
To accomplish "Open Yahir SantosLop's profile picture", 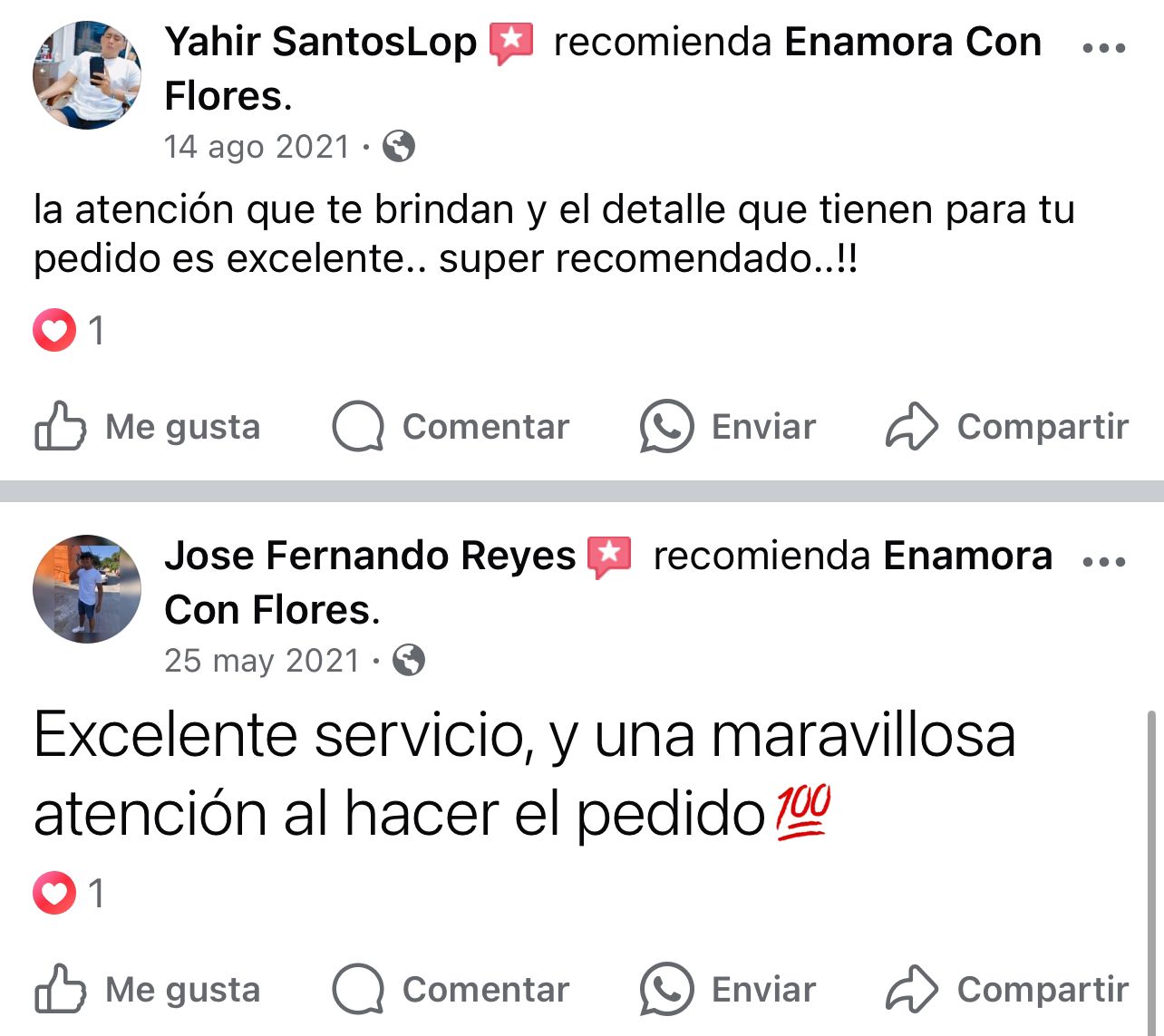I will 87,75.
